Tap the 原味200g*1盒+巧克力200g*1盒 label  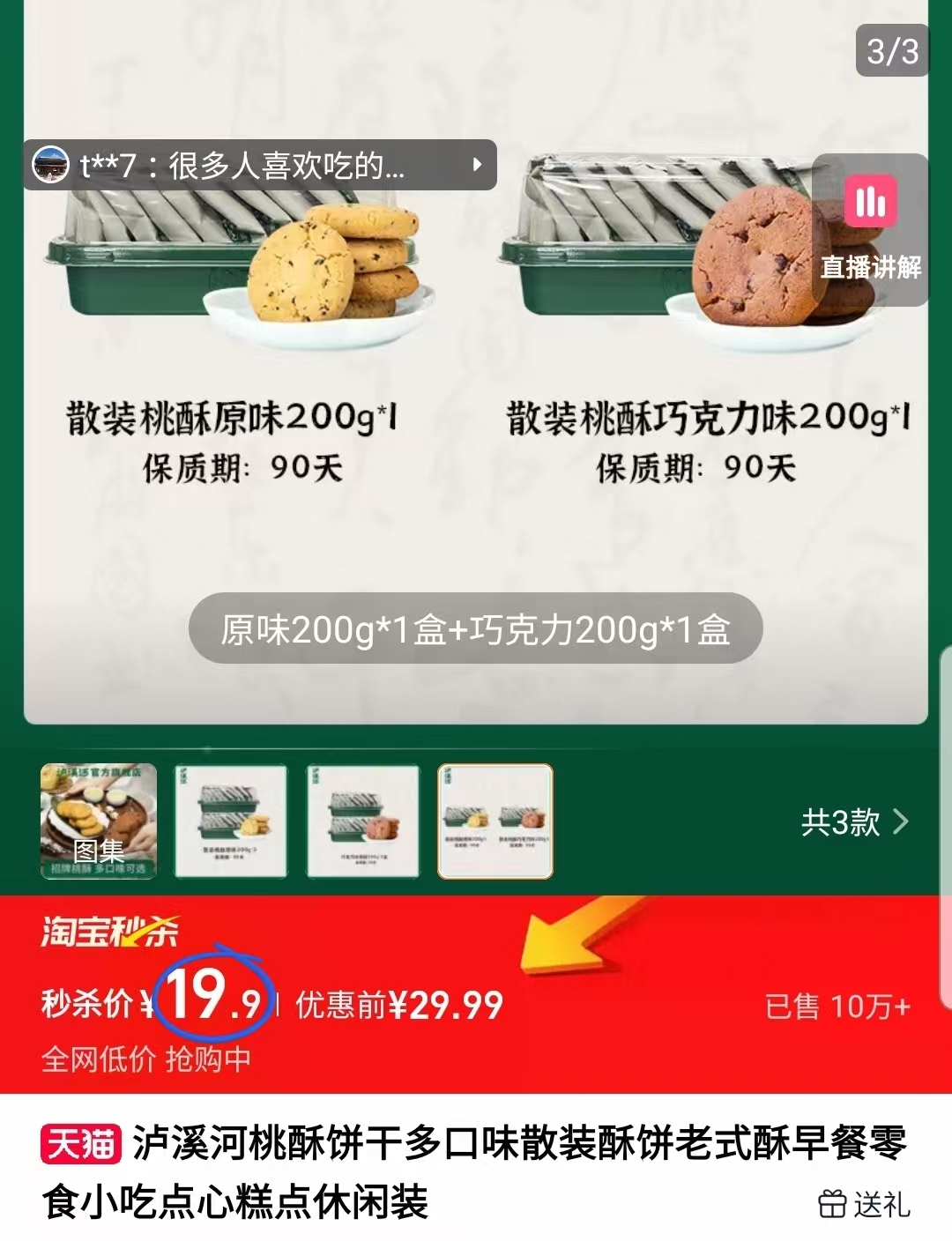(x=476, y=628)
